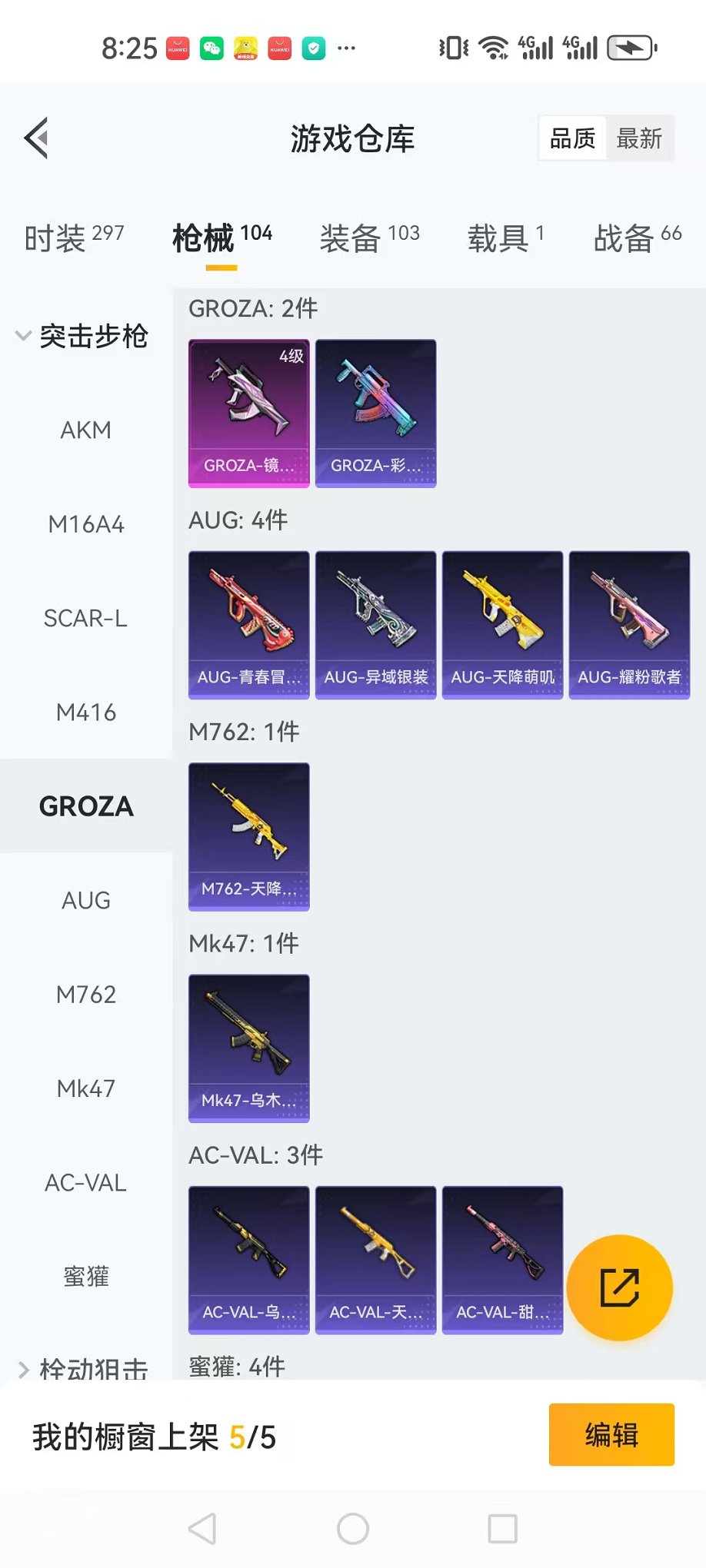Jump to M416 weapons

86,713
